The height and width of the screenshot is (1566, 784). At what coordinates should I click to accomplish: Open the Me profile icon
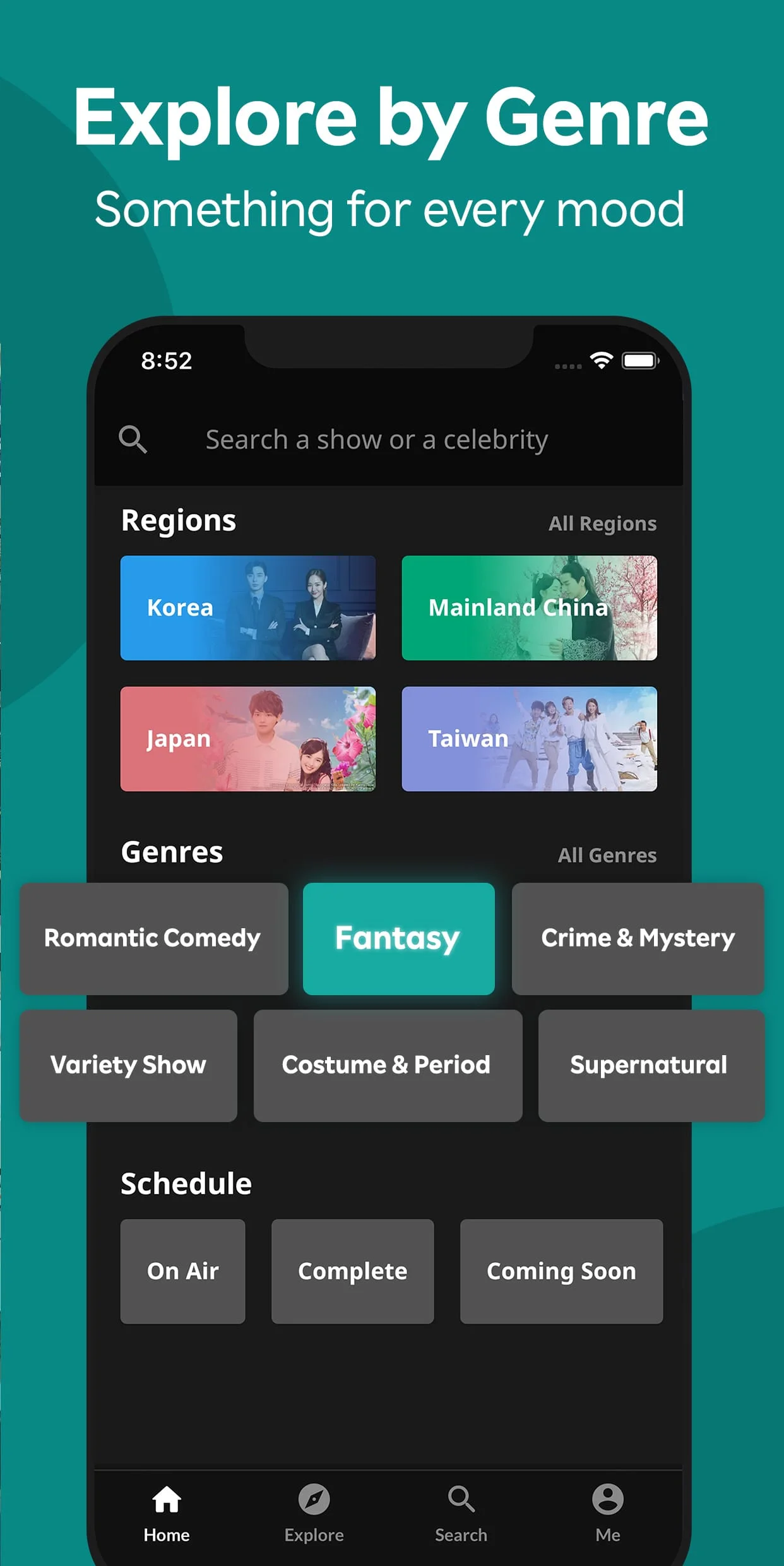pyautogui.click(x=607, y=1502)
